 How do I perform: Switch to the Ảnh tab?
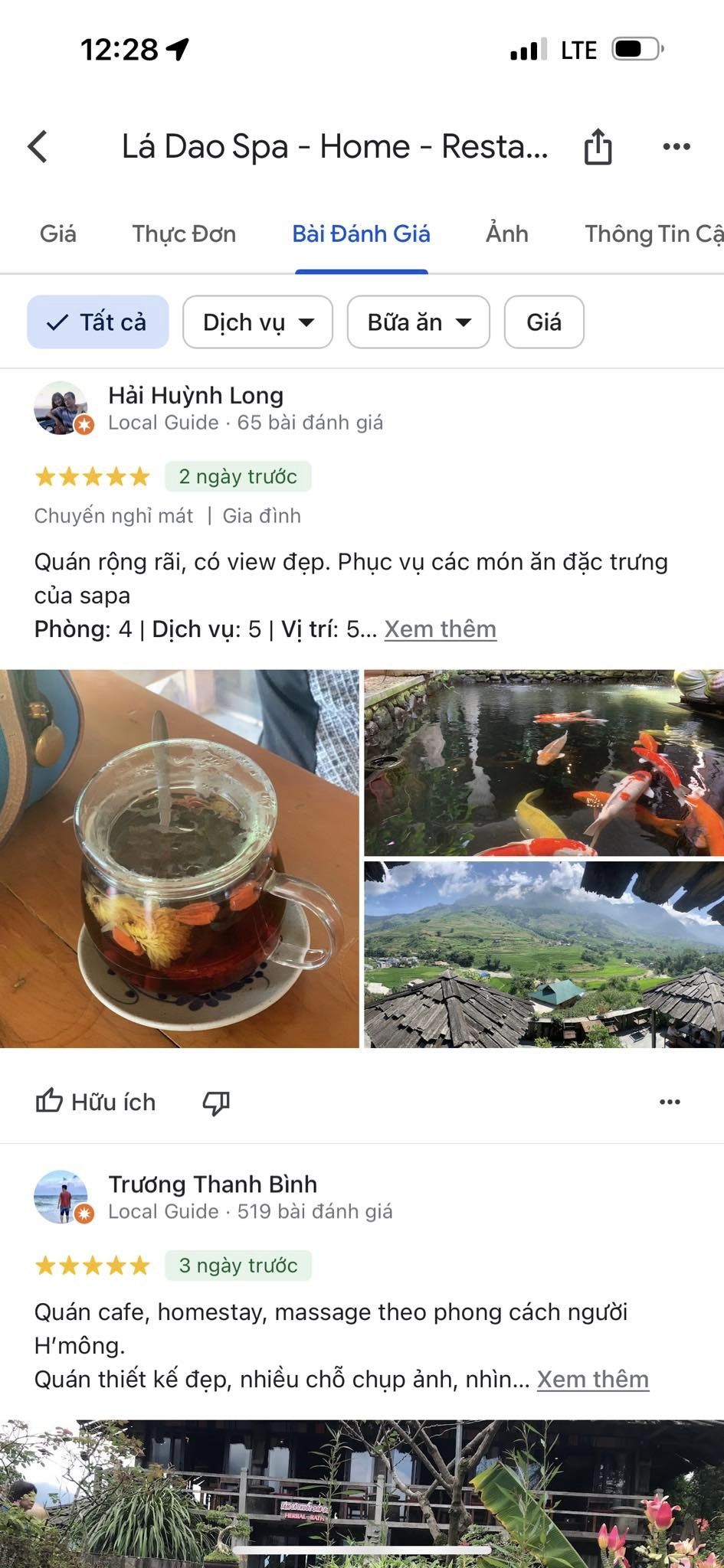[x=506, y=233]
